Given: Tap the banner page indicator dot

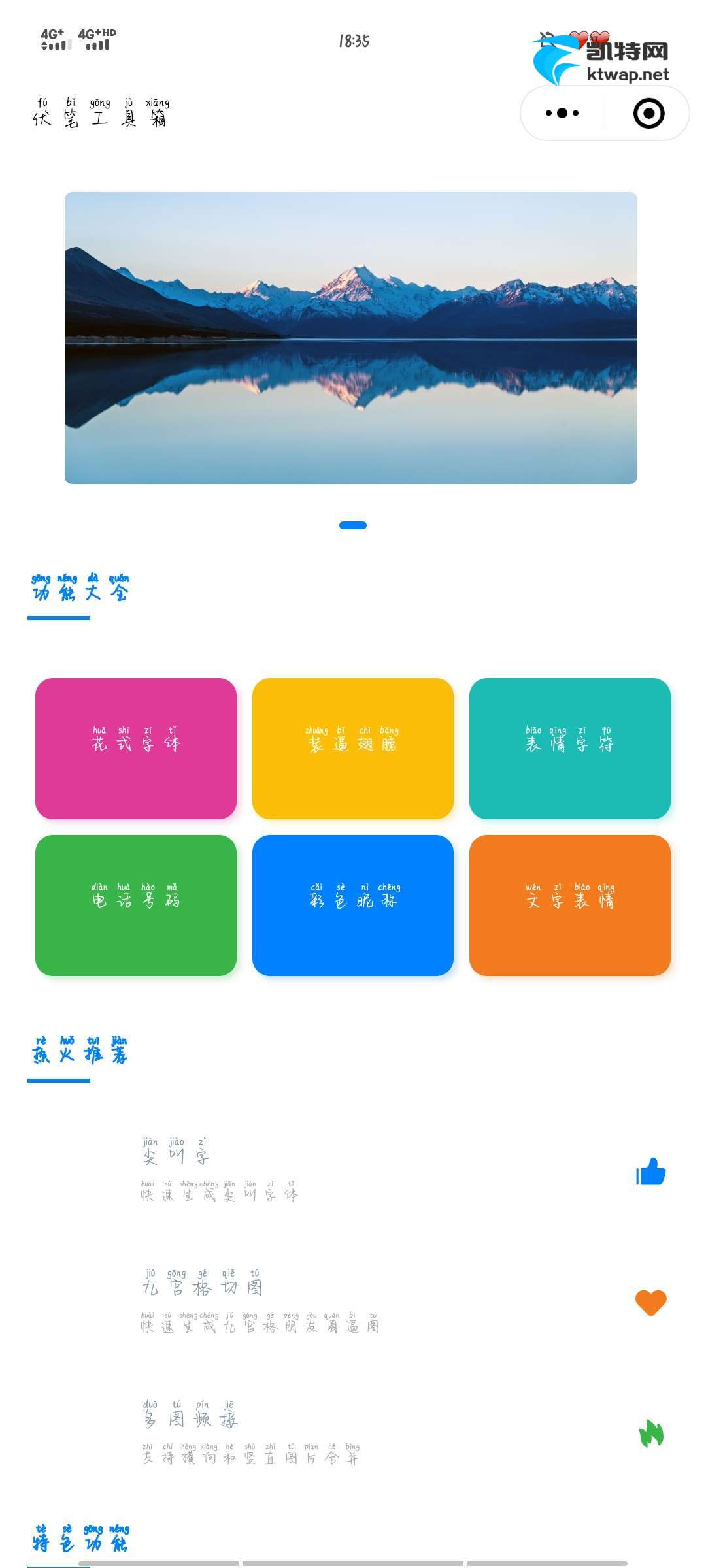Looking at the screenshot, I should coord(353,525).
